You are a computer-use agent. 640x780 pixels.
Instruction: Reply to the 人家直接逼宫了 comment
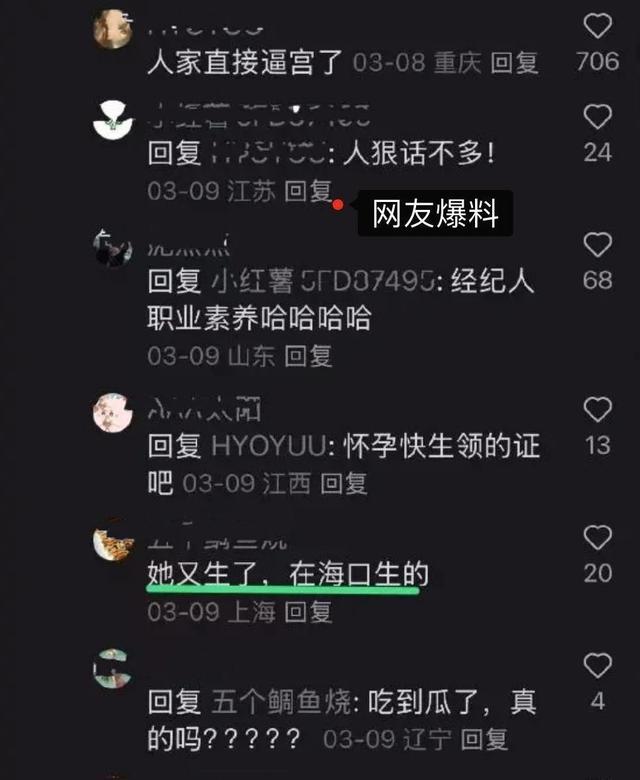click(x=515, y=63)
